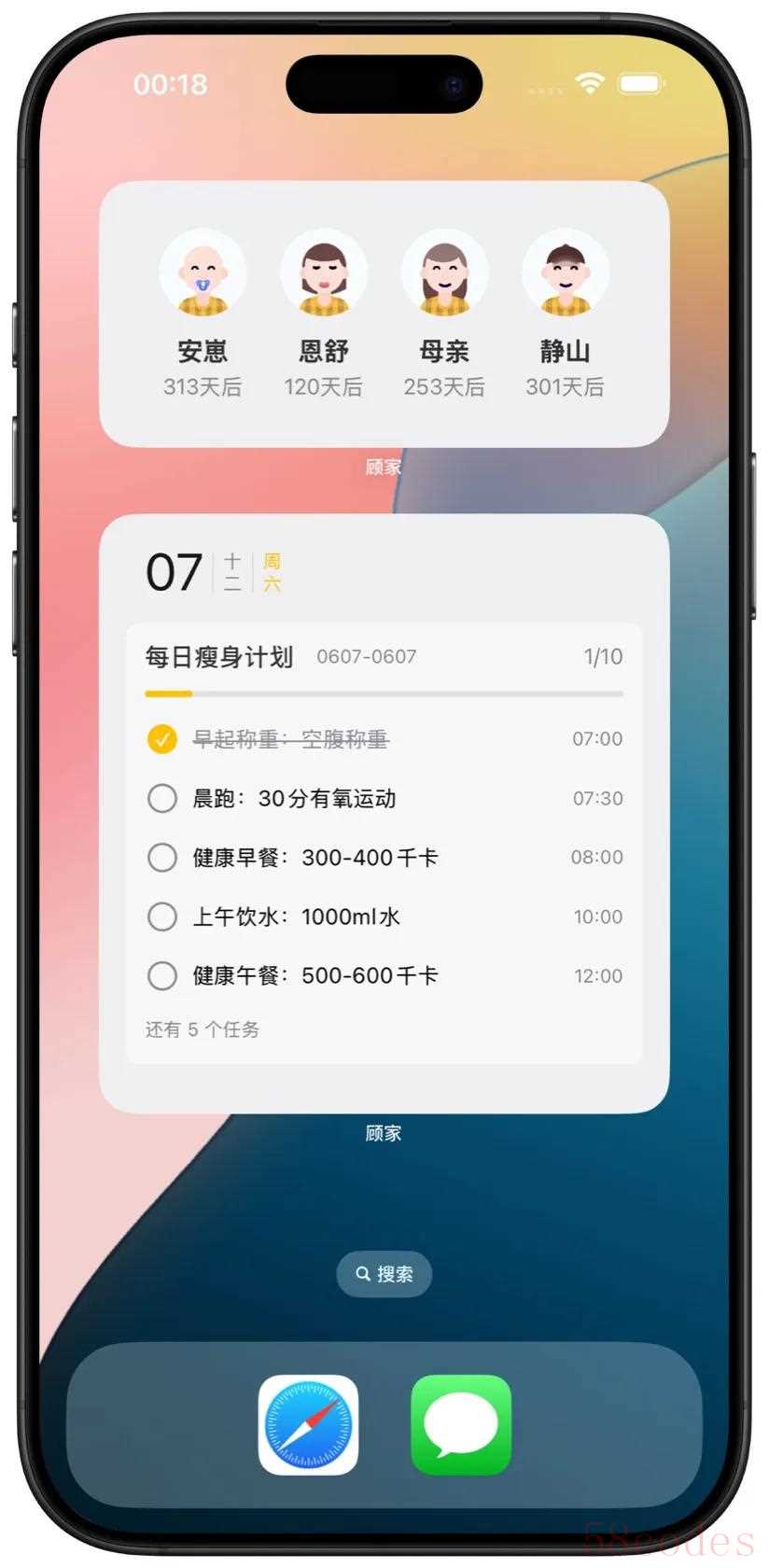Uncheck the completed 早起称重 task

point(162,739)
